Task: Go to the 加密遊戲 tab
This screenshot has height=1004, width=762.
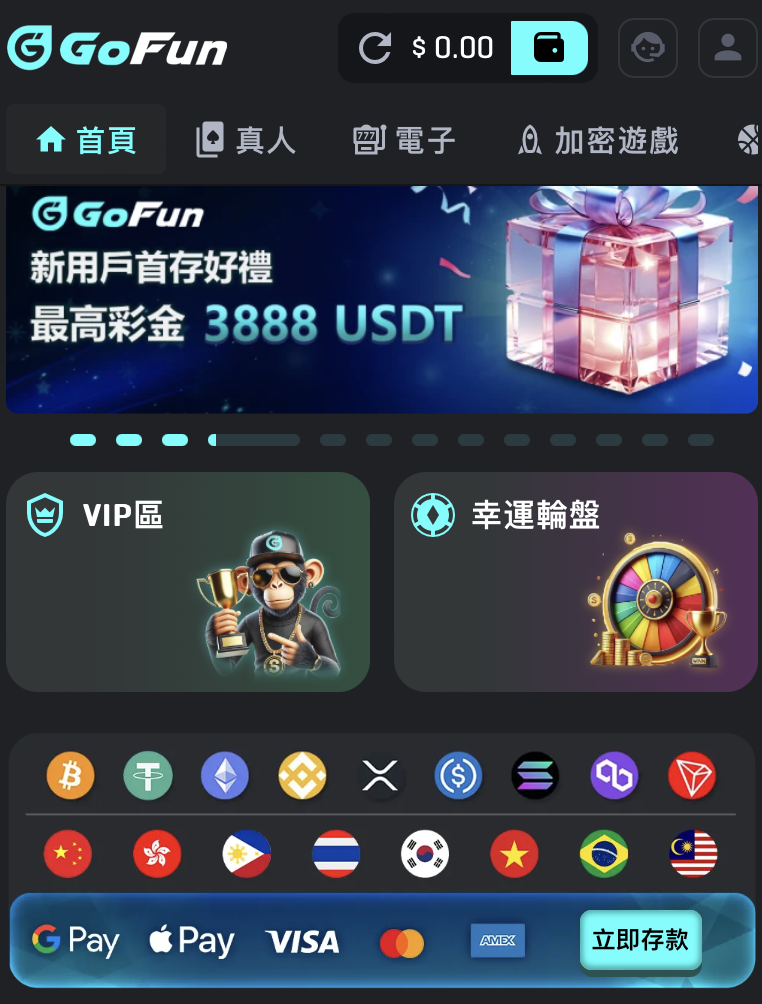Action: [x=598, y=140]
